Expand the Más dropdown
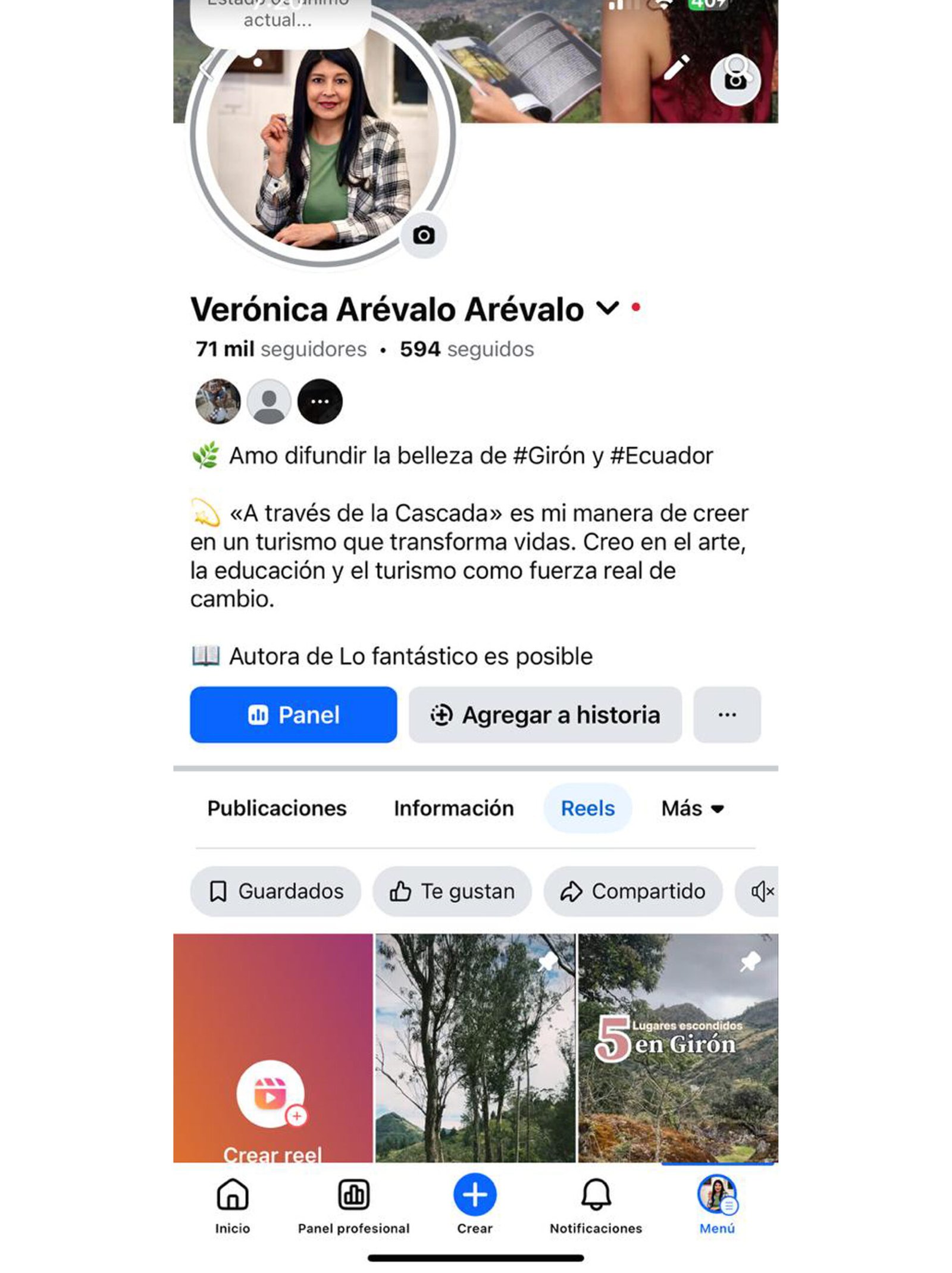Image resolution: width=952 pixels, height=1273 pixels. (692, 808)
